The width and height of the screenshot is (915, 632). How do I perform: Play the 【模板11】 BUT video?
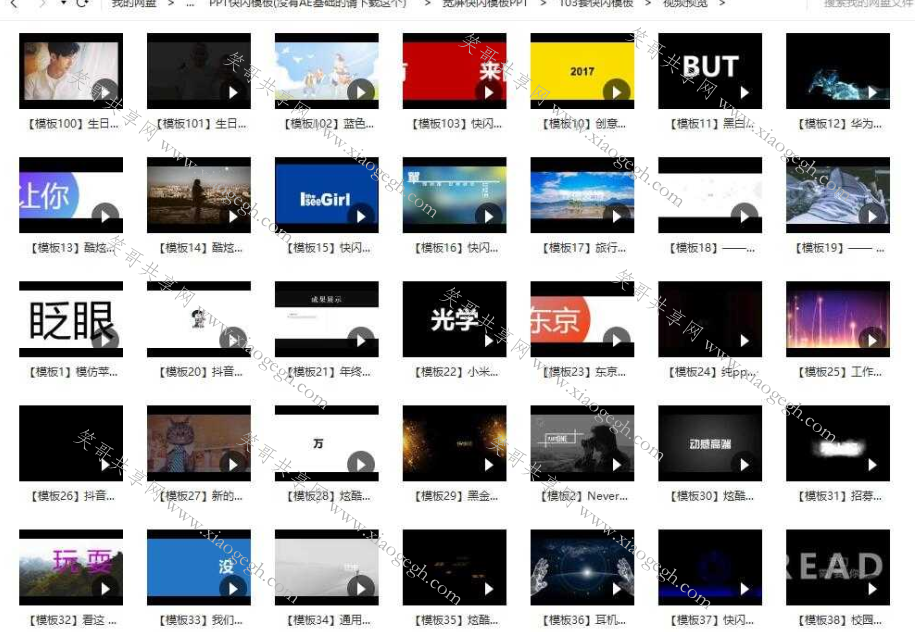(x=744, y=93)
